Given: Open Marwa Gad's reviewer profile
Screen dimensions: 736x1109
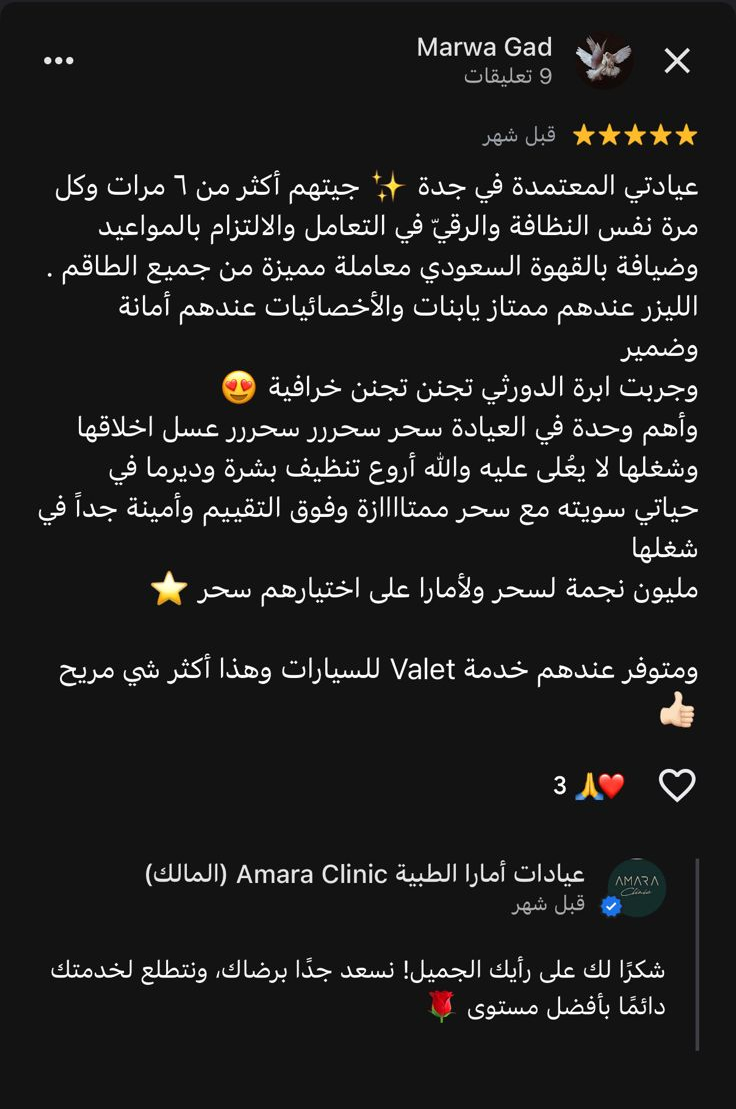Looking at the screenshot, I should point(604,61).
